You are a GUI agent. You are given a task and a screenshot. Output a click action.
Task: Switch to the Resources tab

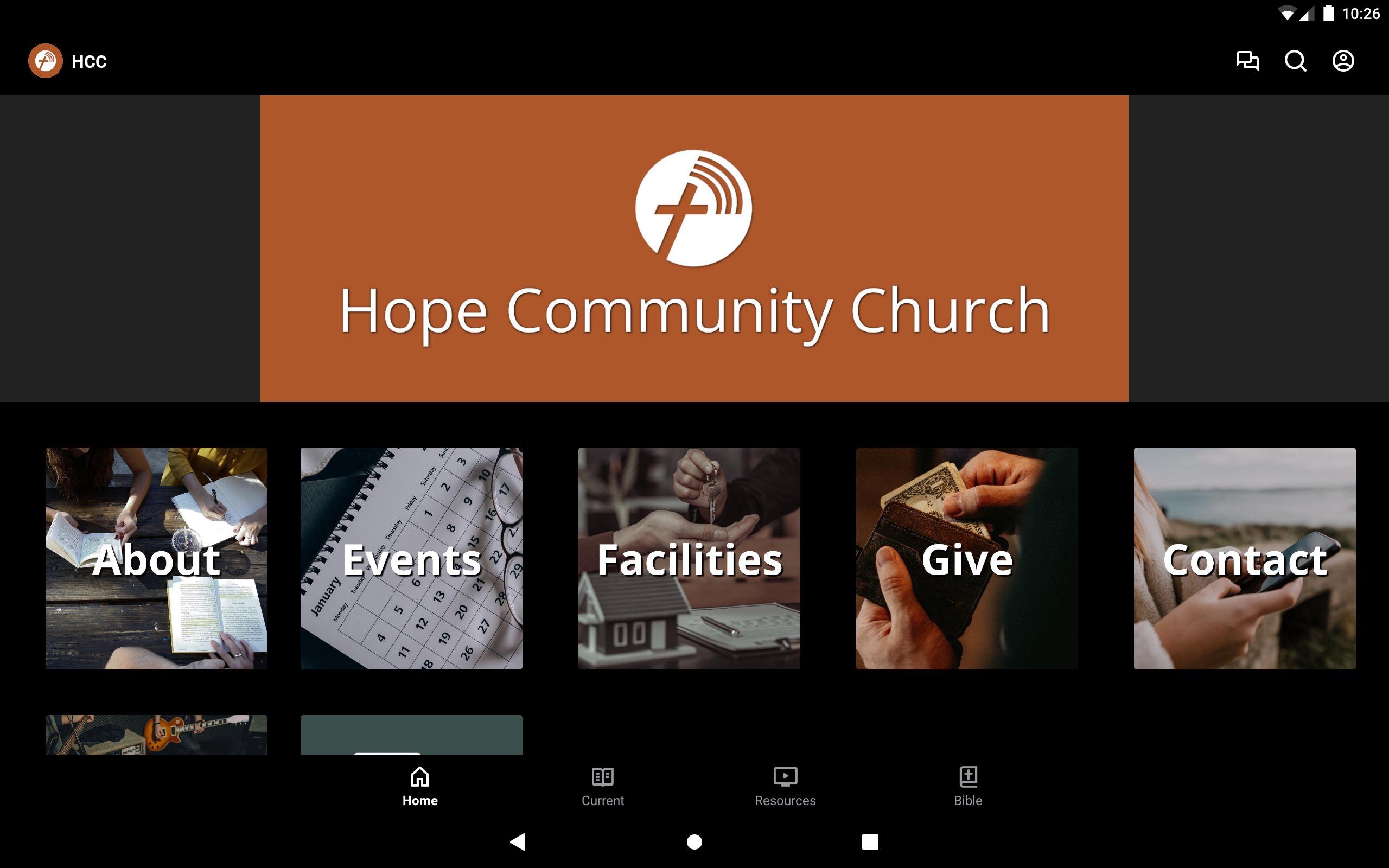click(x=785, y=787)
